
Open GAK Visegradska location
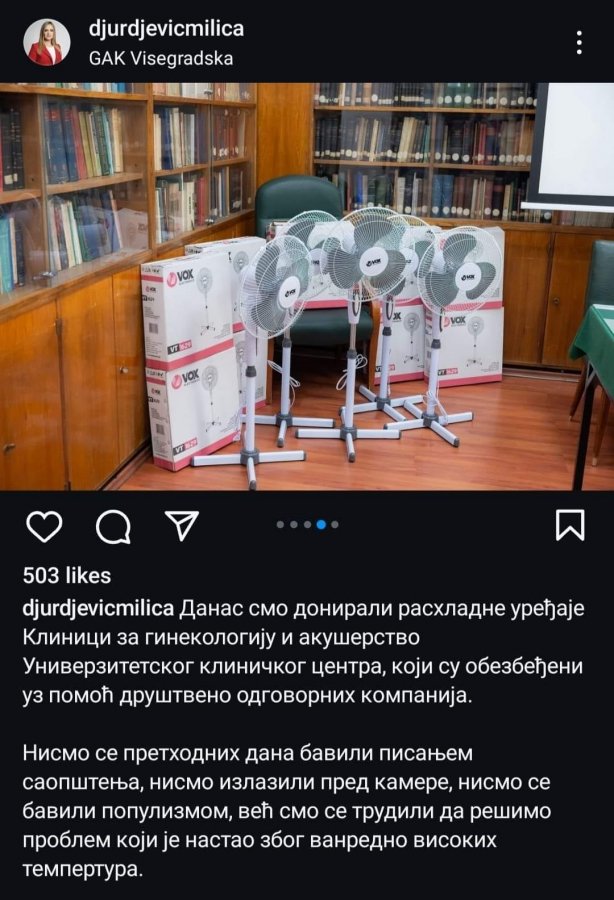[161, 58]
